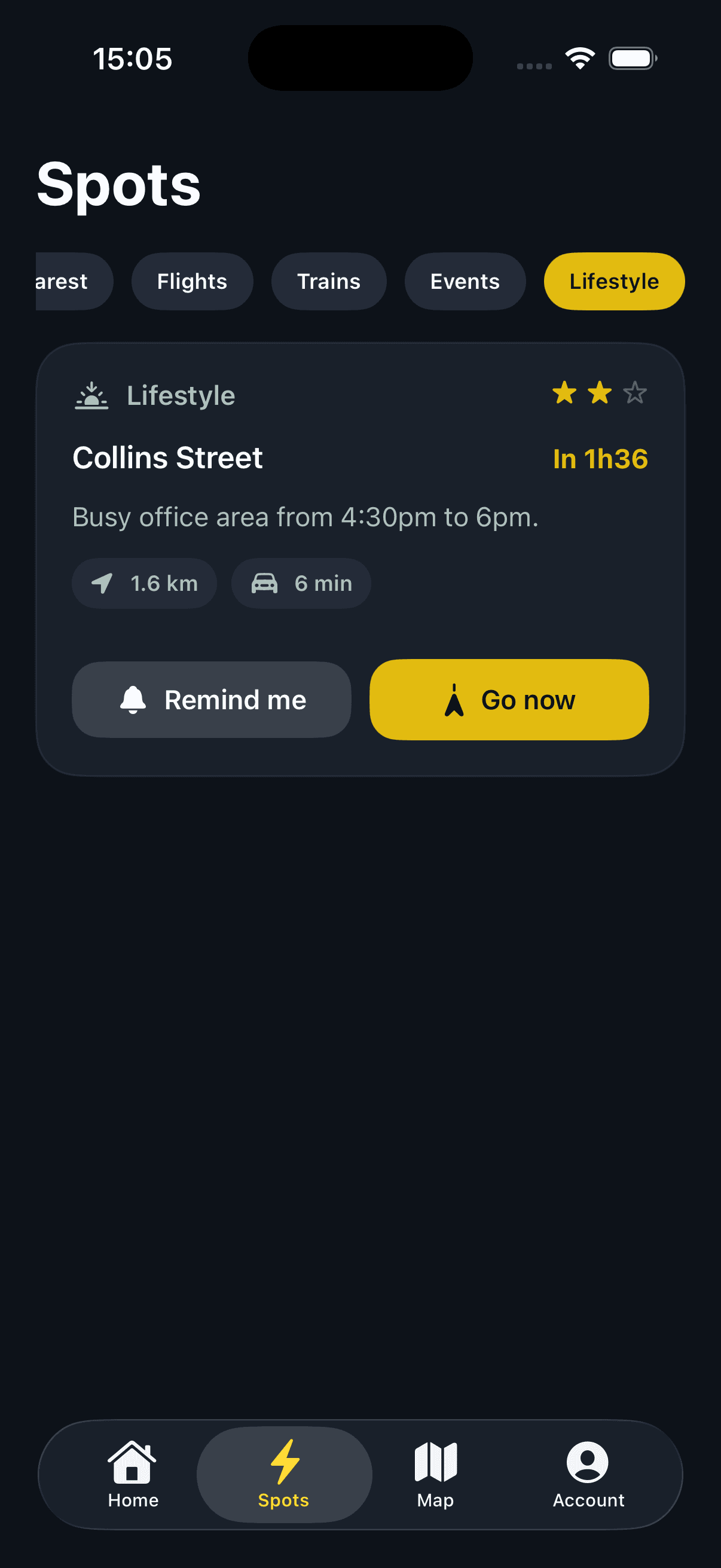721x1568 pixels.
Task: Switch to the Map tab
Action: click(436, 1475)
